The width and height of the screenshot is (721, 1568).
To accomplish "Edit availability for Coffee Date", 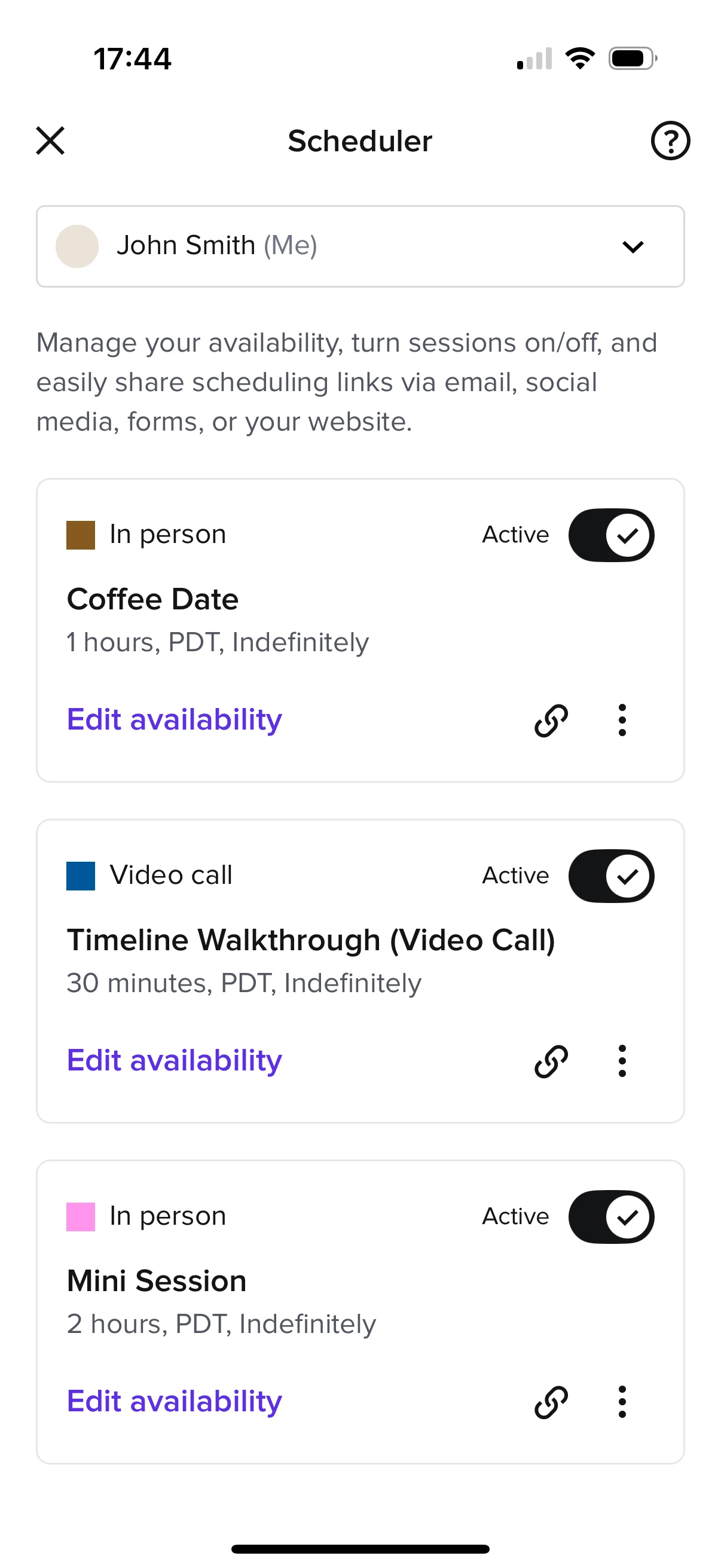I will (x=175, y=719).
